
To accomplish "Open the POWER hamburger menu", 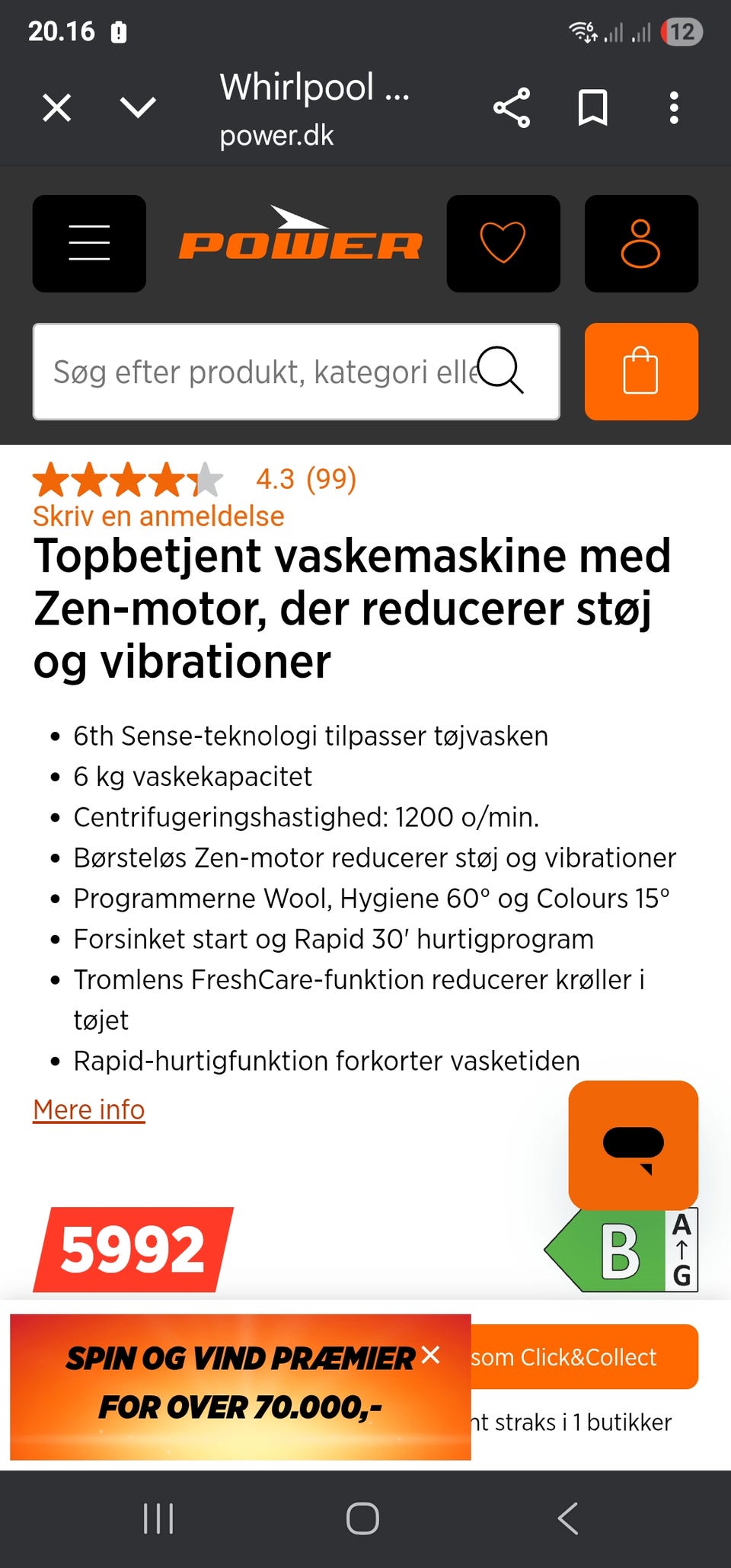I will pyautogui.click(x=88, y=243).
